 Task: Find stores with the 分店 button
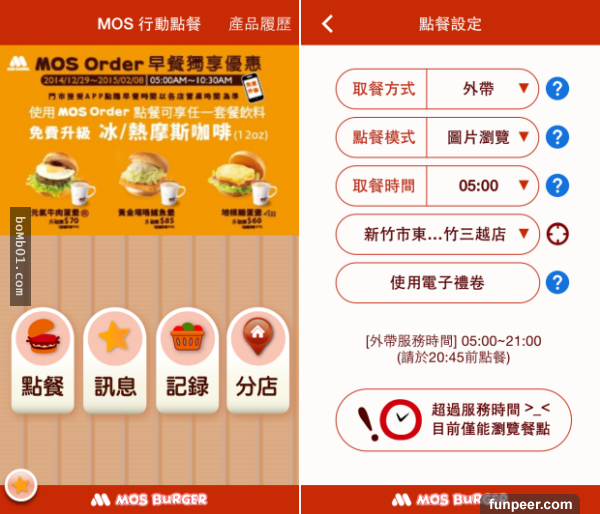tap(258, 362)
